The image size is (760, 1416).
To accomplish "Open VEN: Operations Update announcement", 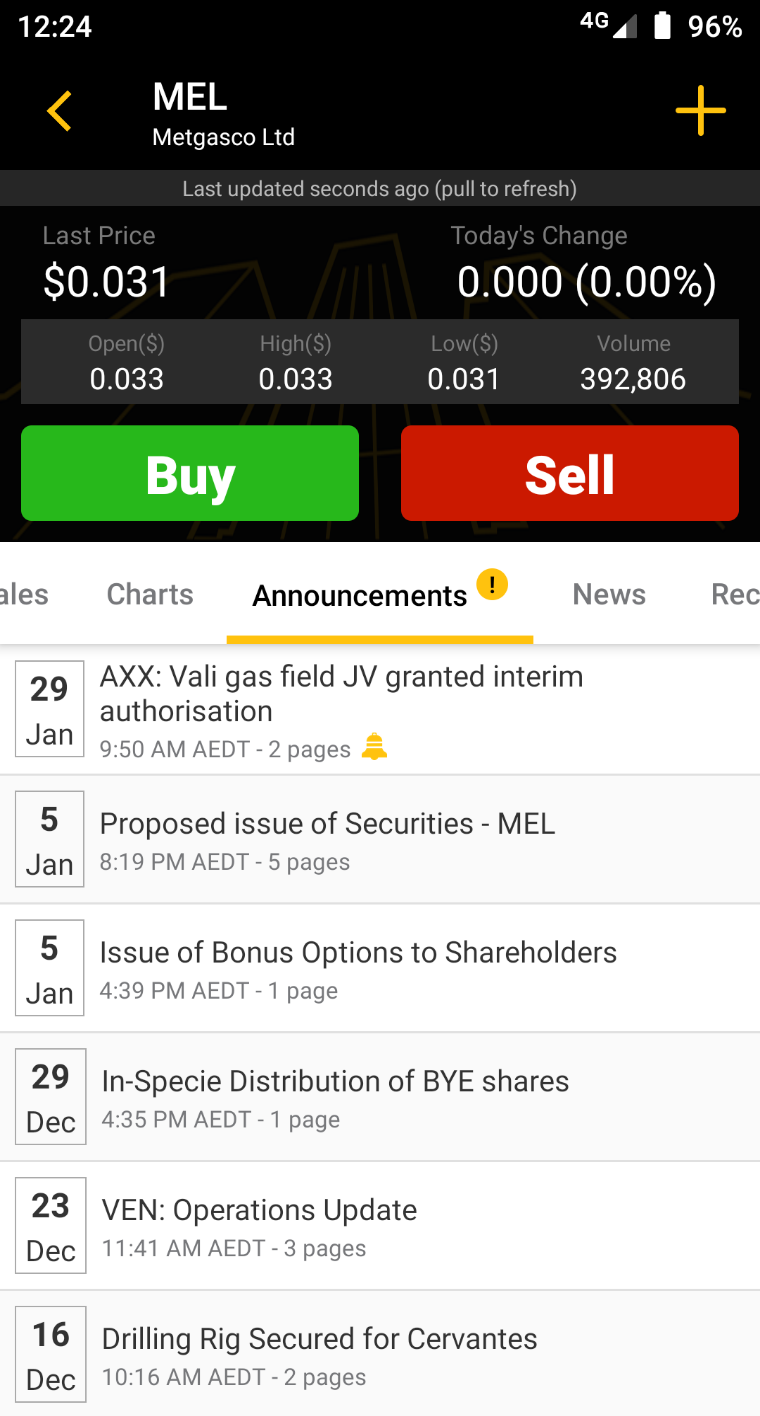I will tap(380, 1226).
